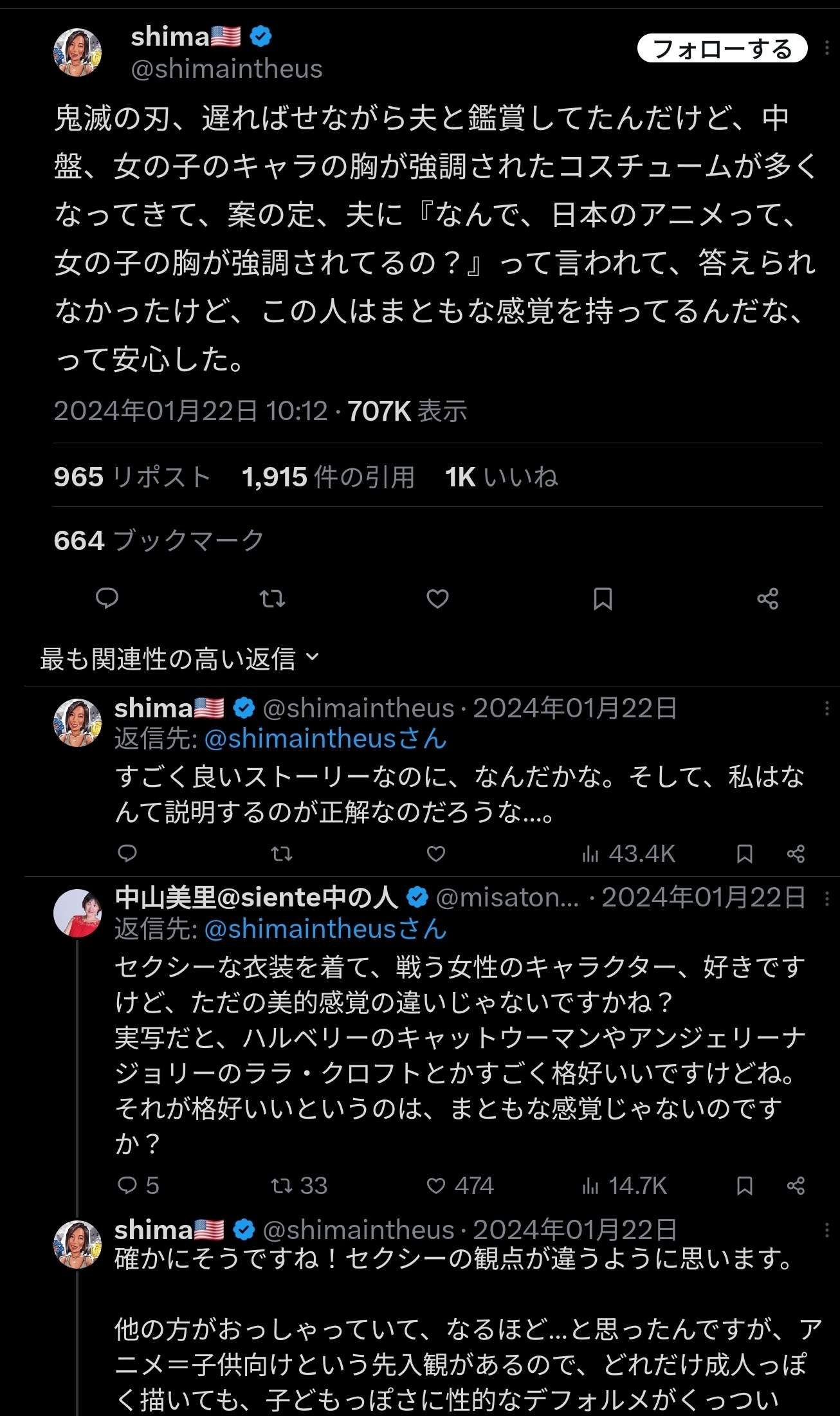The image size is (840, 1416).
Task: Share shima's reply with 43.4K views
Action: pos(796,854)
